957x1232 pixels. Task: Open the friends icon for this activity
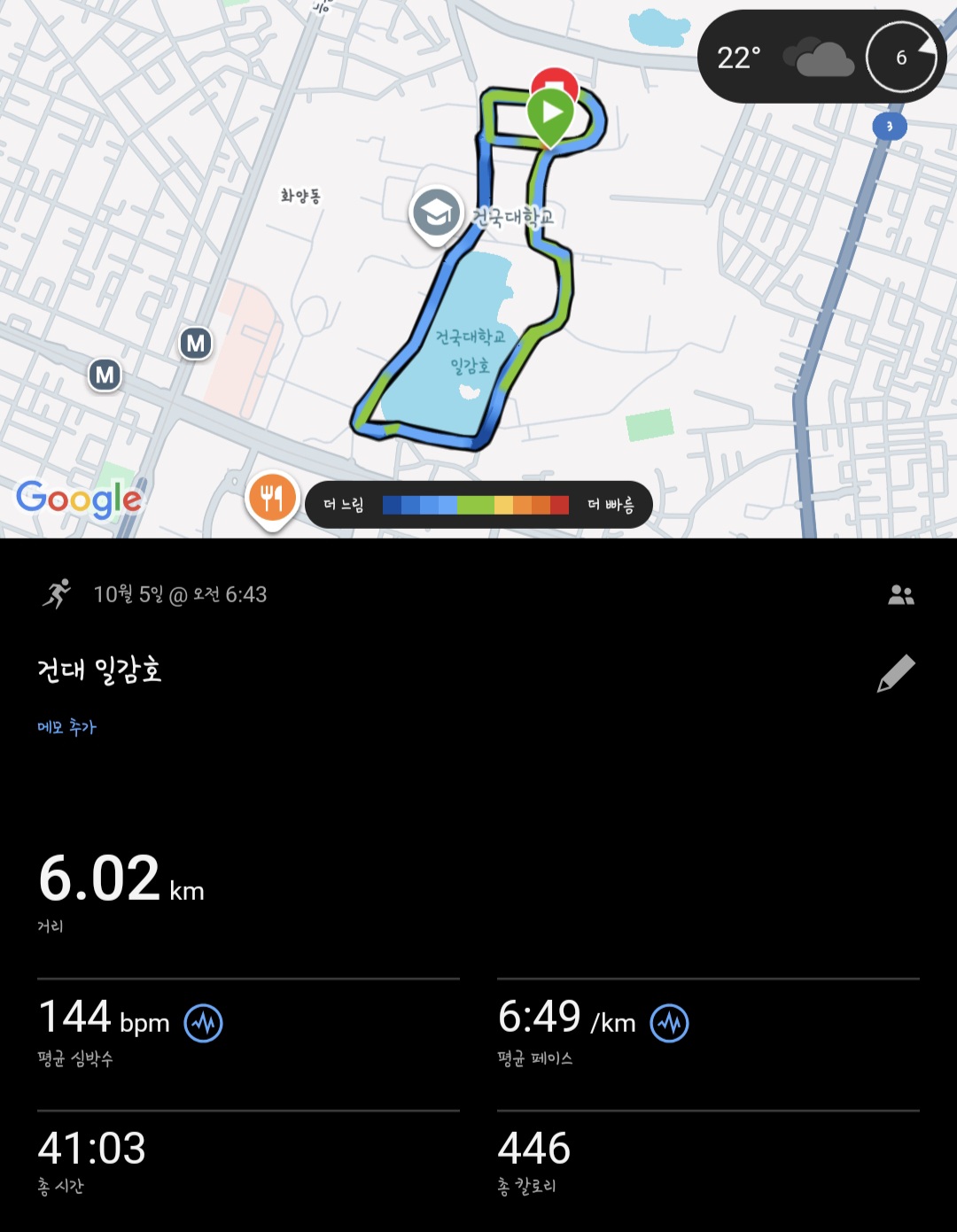pyautogui.click(x=900, y=595)
